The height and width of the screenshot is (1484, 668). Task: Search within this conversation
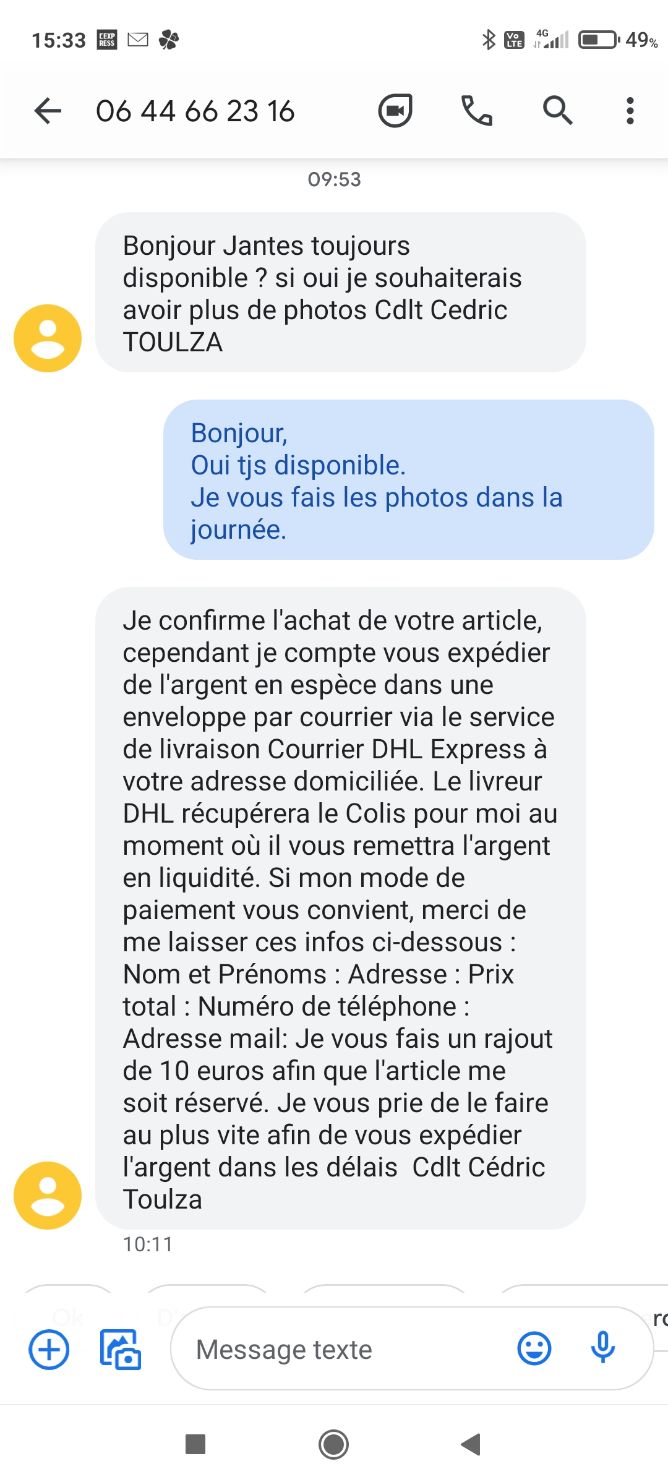click(x=557, y=111)
